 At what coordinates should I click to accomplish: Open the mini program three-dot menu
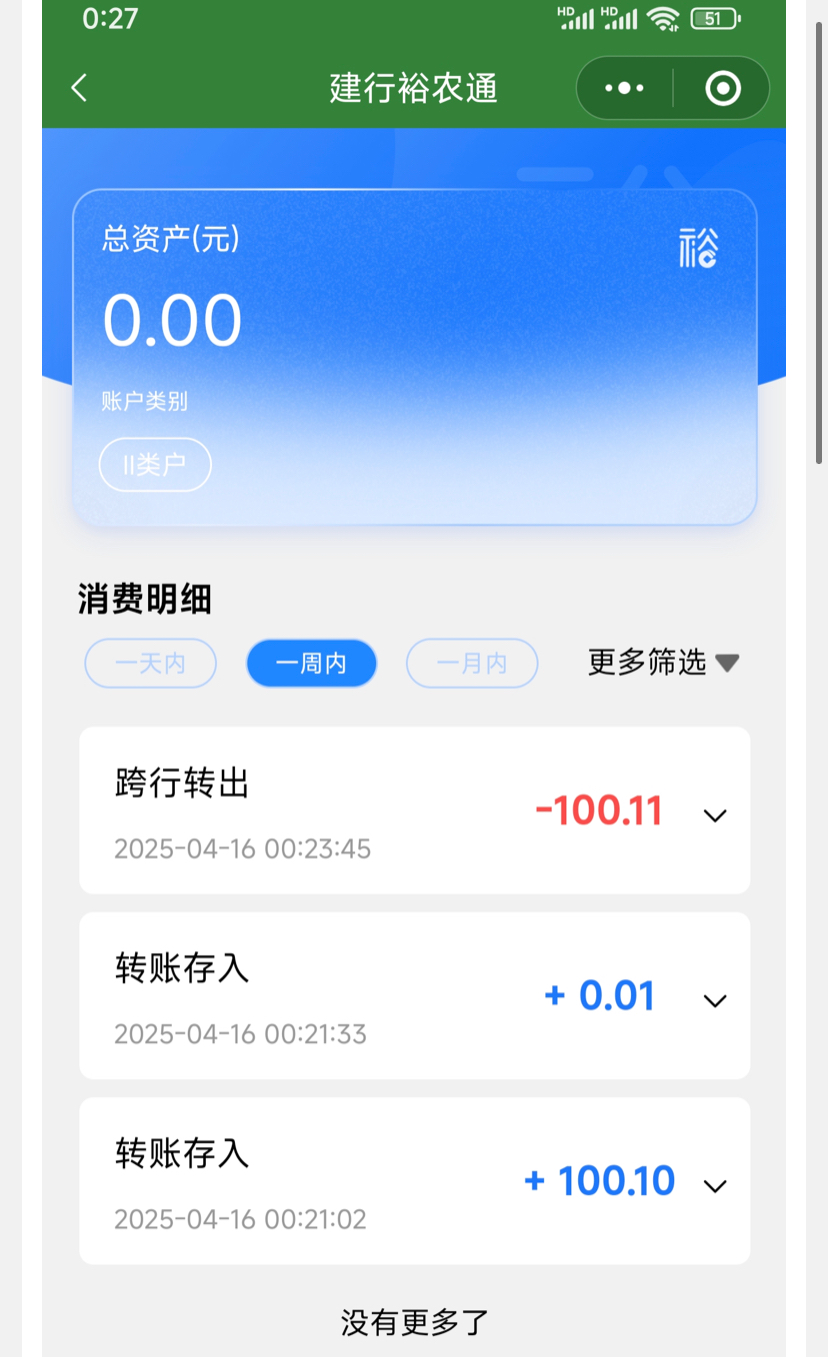tap(625, 88)
